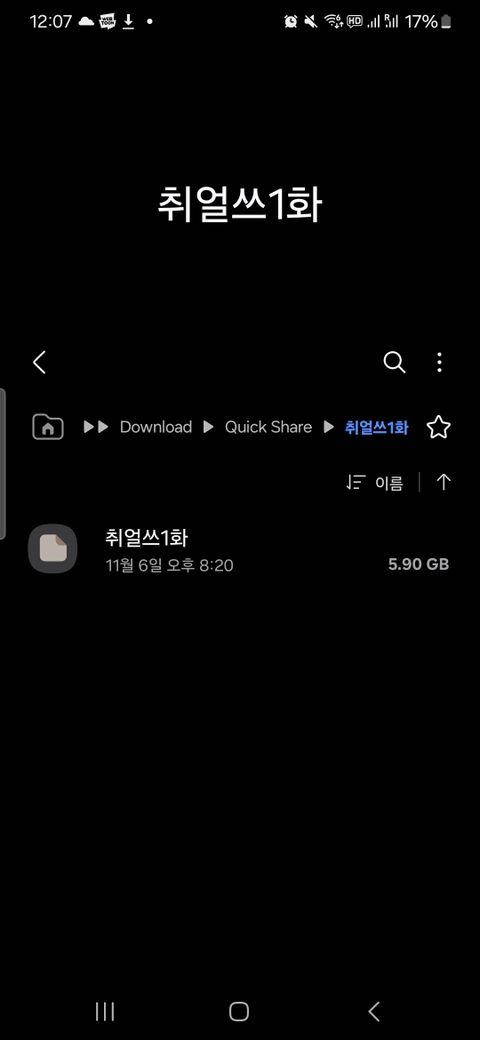The width and height of the screenshot is (480, 1040).
Task: Add this folder to favorites with the star
Action: [x=438, y=427]
